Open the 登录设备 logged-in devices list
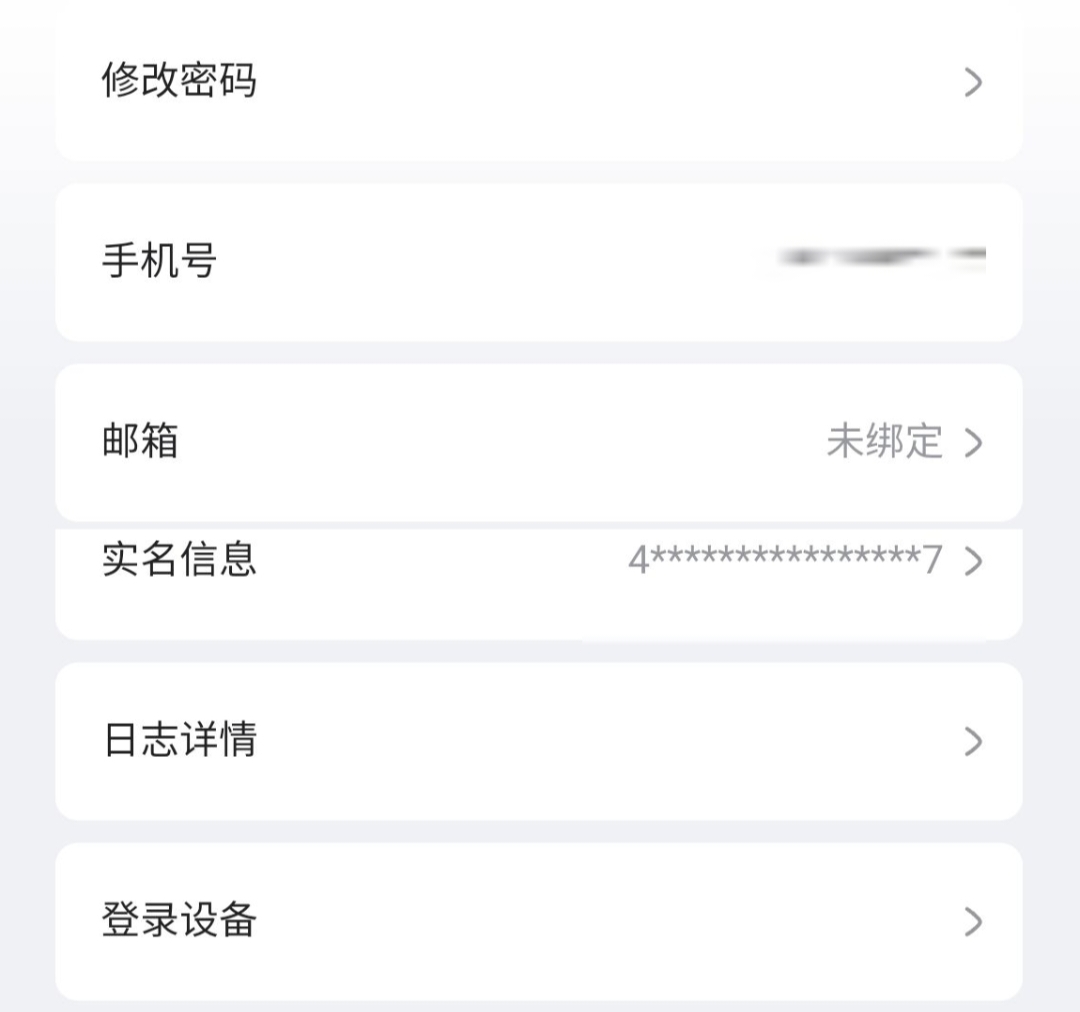 click(538, 922)
